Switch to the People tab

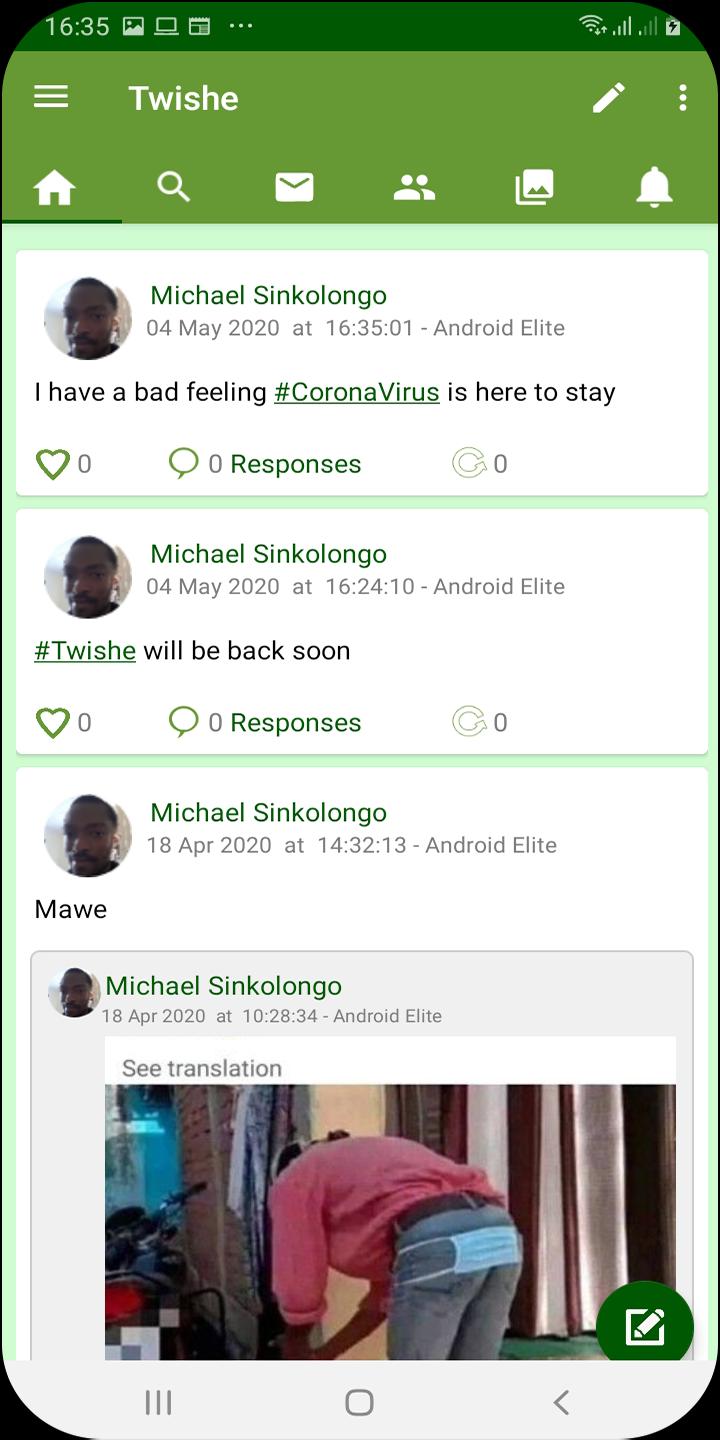coord(414,187)
